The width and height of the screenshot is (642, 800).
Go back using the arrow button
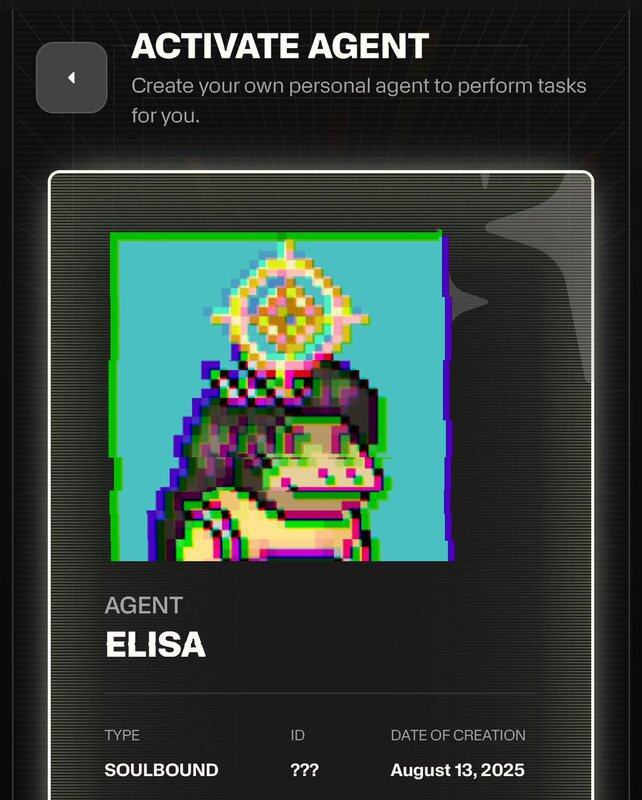71,77
